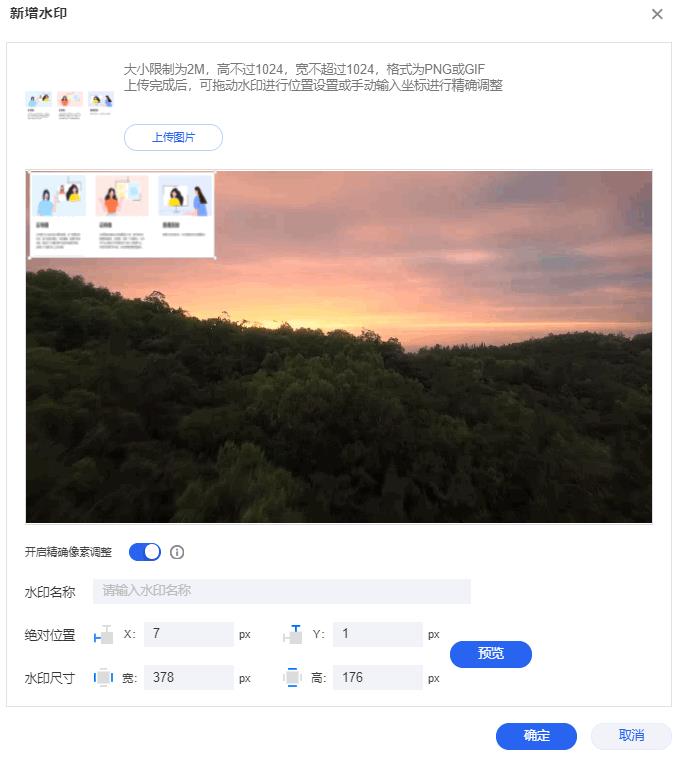Focus the 水印名称 input field

click(281, 591)
